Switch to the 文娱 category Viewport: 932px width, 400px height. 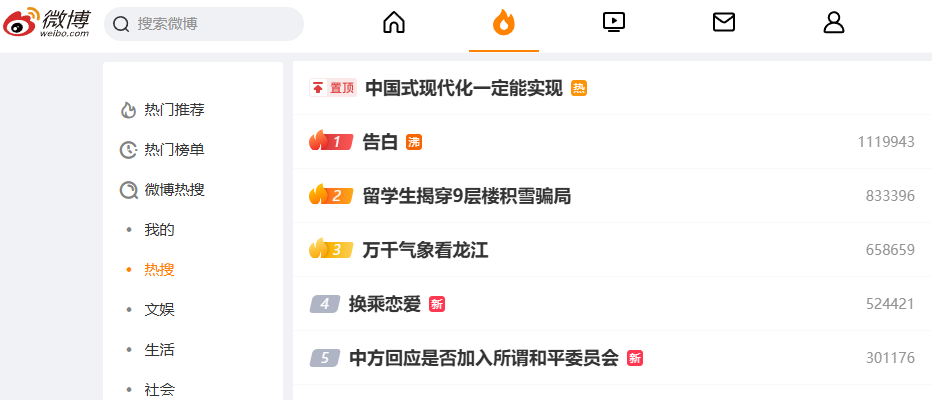[159, 310]
